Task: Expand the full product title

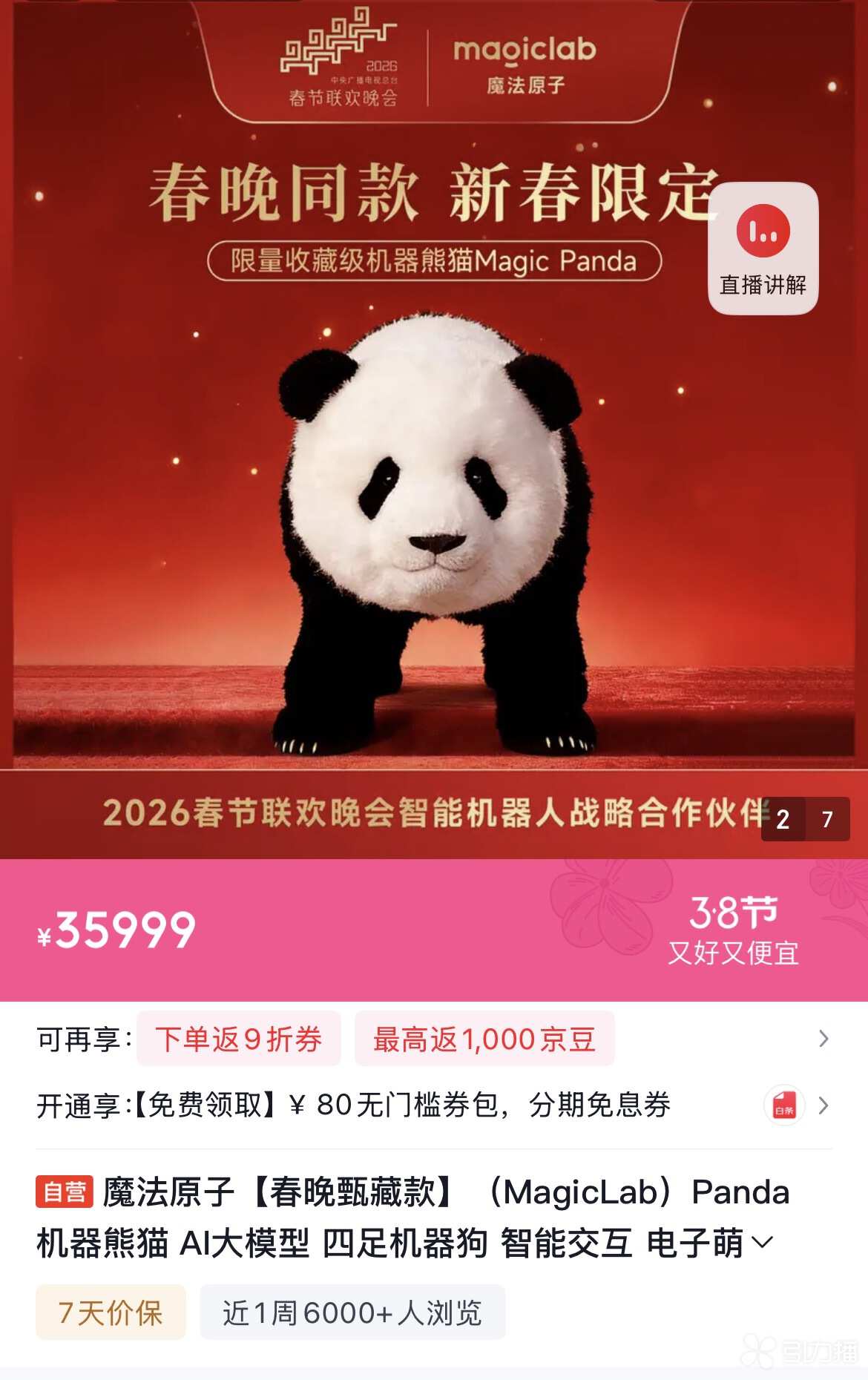Action: coord(763,1242)
